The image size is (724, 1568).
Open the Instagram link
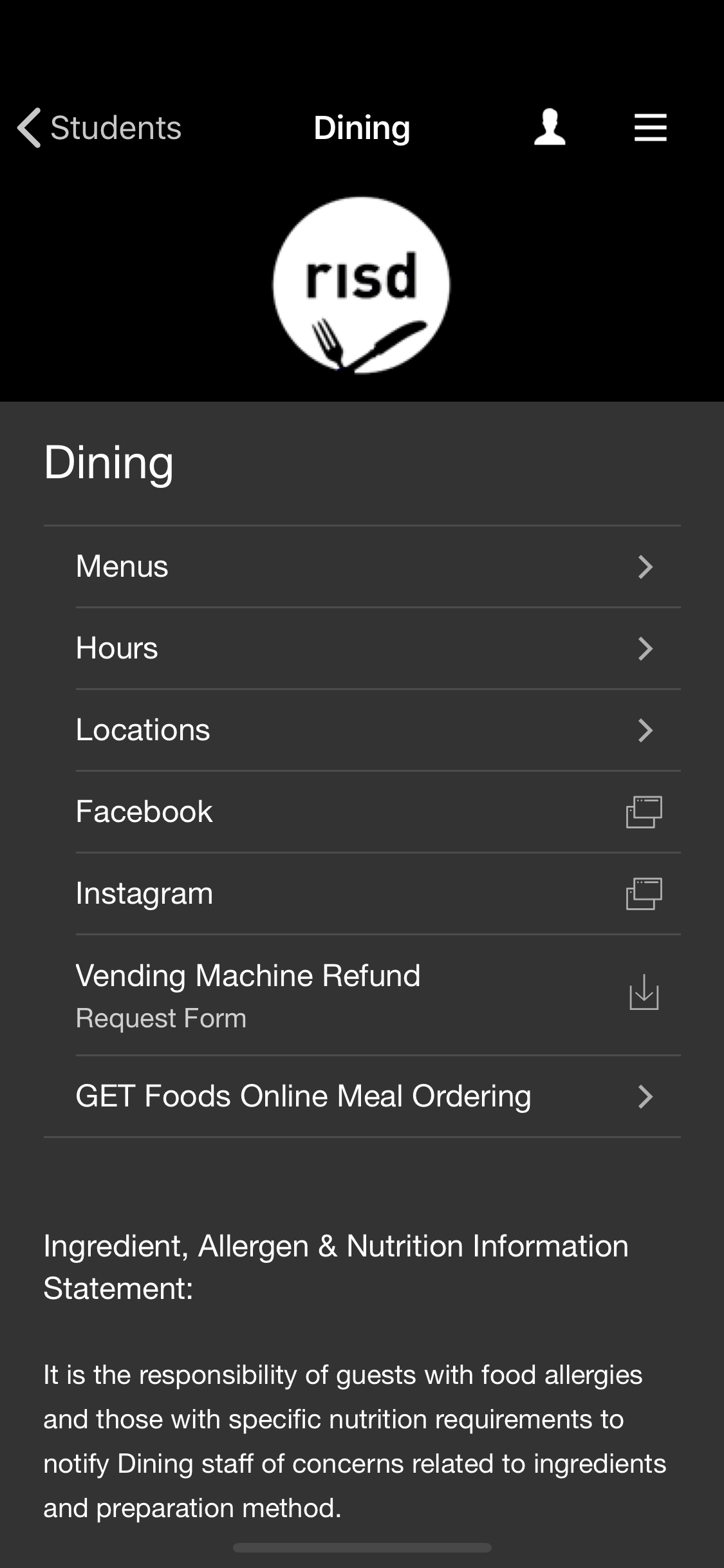pyautogui.click(x=378, y=893)
